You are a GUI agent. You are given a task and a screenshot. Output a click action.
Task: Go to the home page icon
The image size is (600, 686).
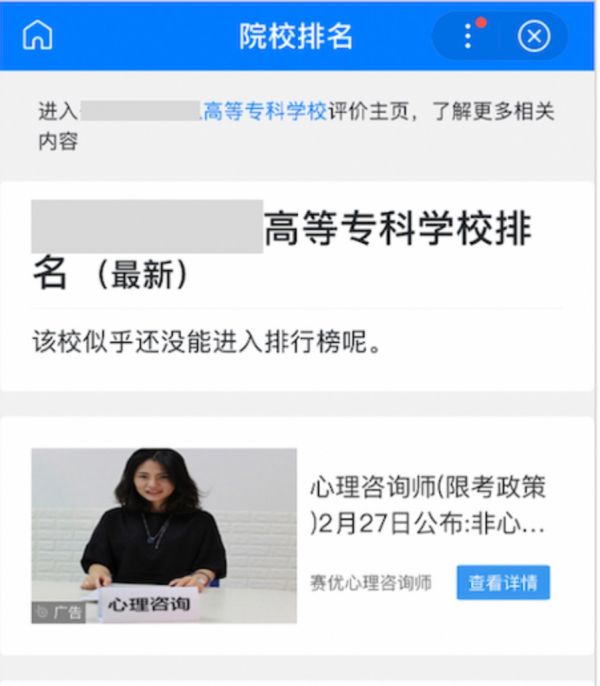pos(37,36)
